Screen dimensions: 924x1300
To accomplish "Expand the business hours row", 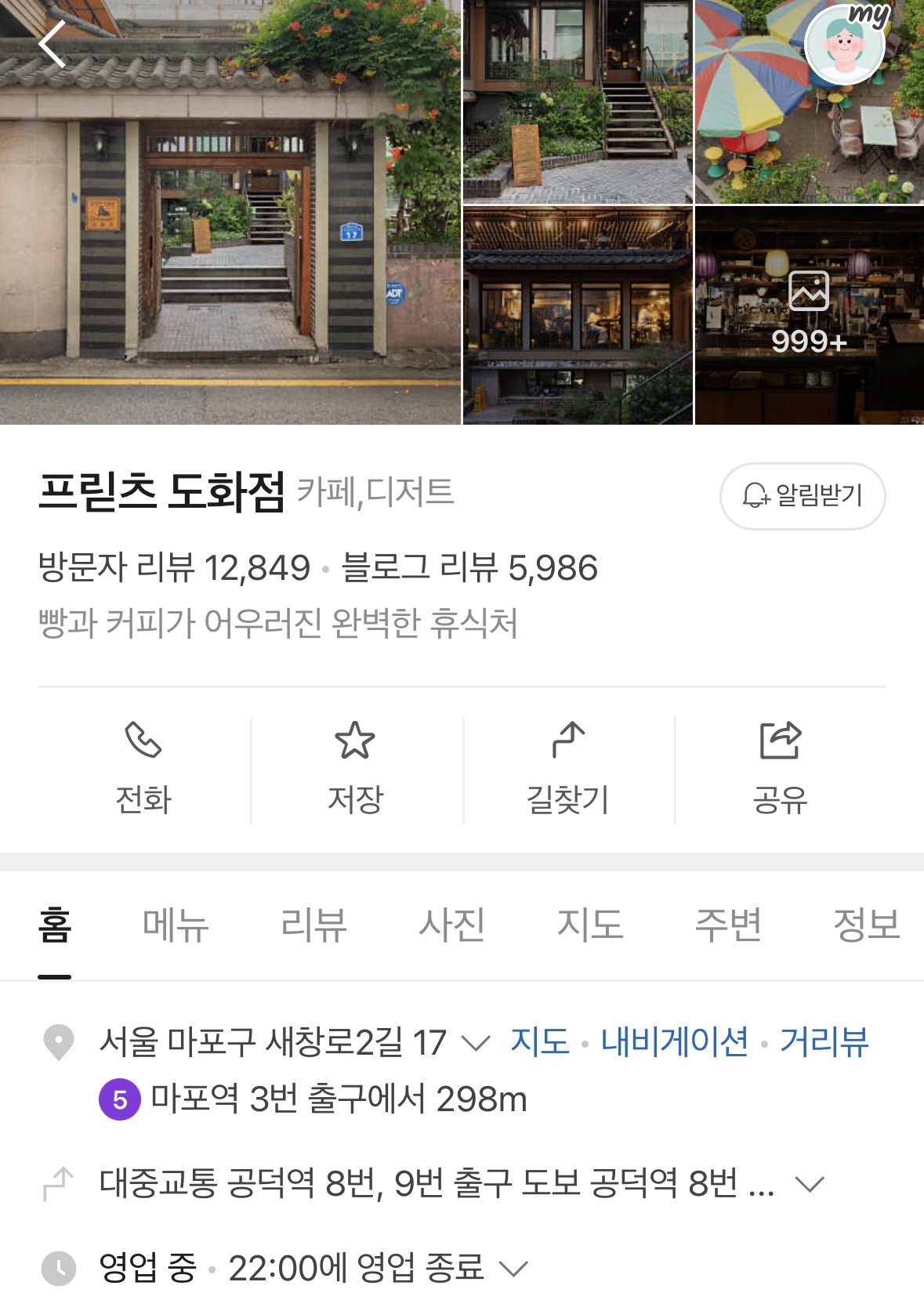I will (x=513, y=1268).
